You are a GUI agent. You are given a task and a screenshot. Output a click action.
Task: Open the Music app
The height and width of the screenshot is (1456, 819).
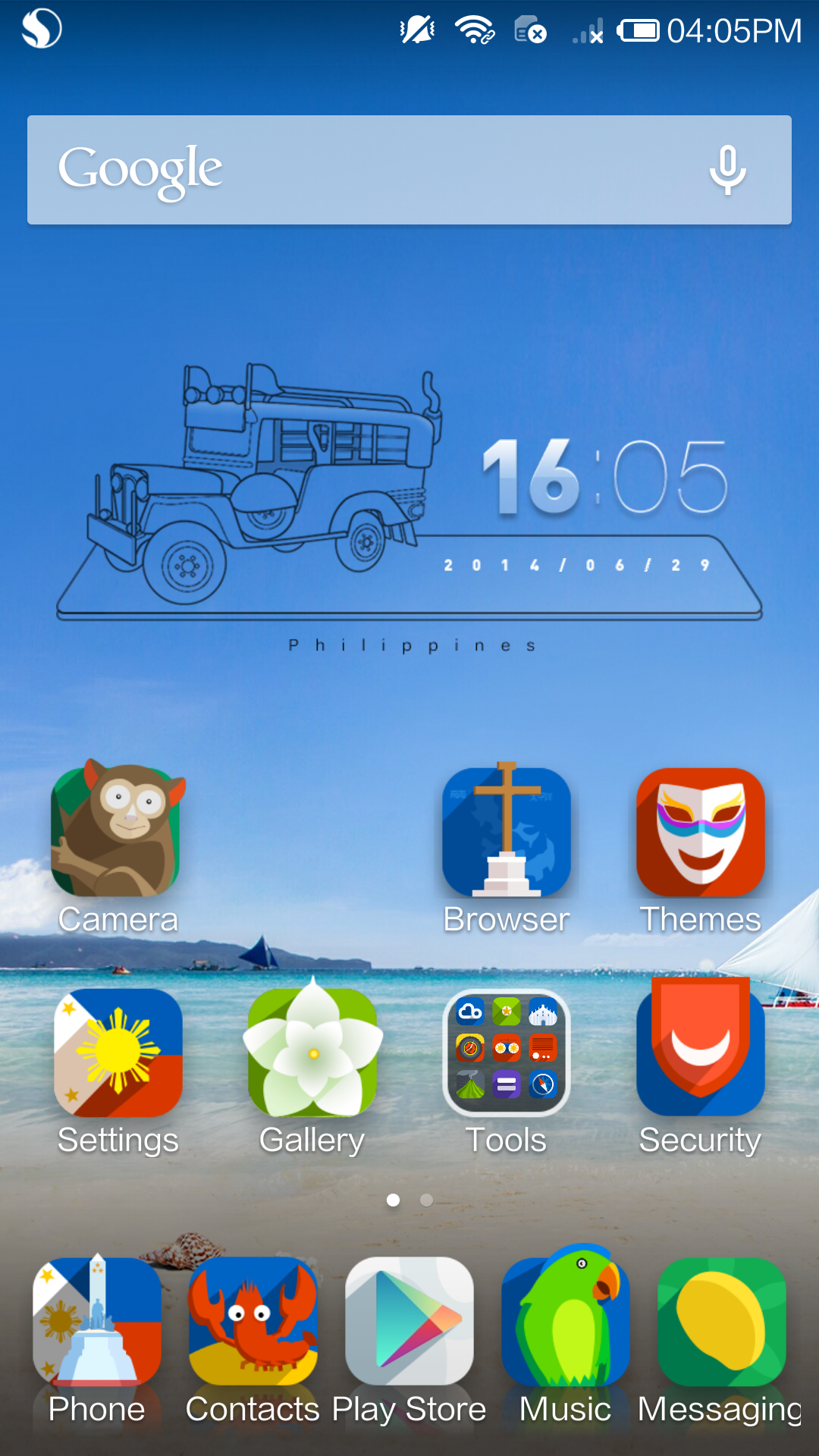click(x=566, y=1323)
